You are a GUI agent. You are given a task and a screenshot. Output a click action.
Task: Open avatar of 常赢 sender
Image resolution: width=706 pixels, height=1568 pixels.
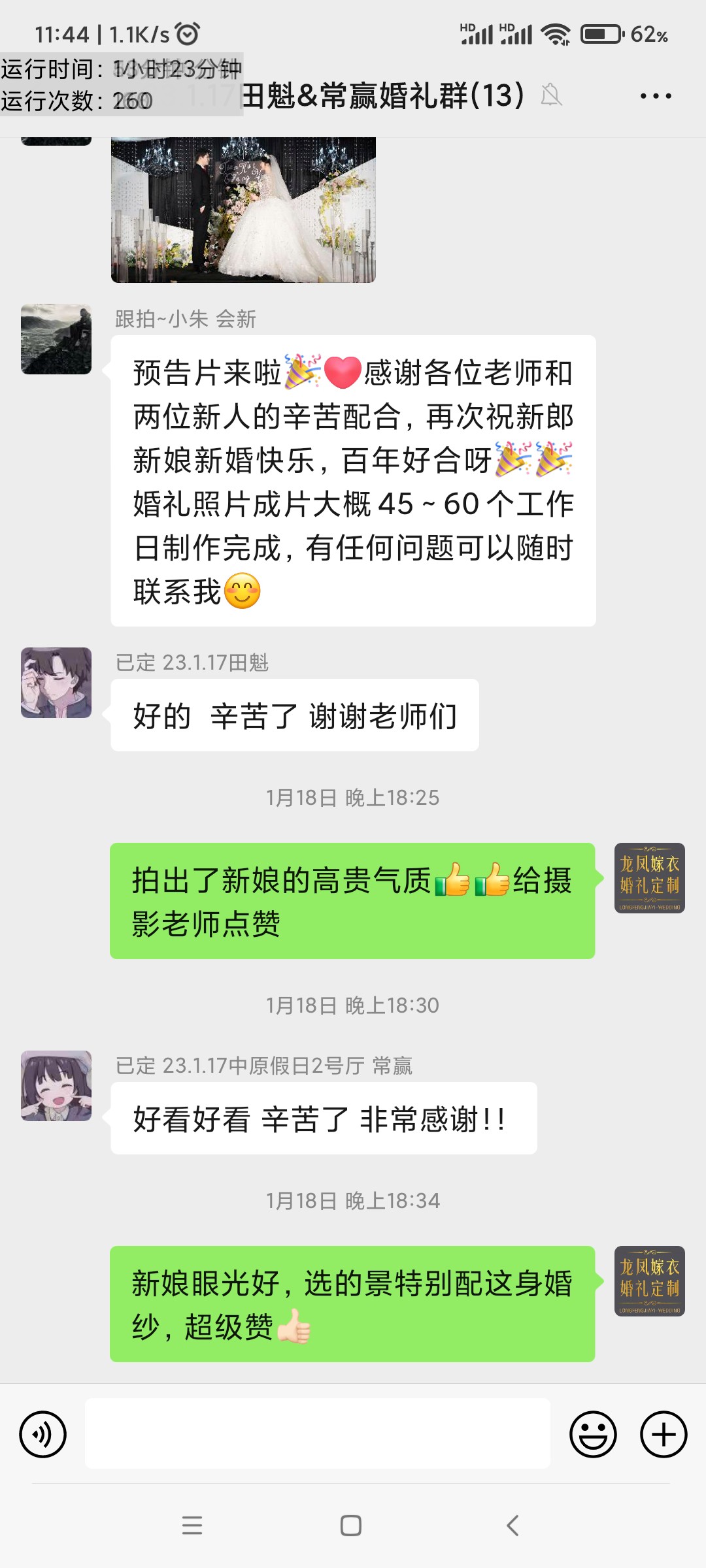pyautogui.click(x=56, y=1086)
